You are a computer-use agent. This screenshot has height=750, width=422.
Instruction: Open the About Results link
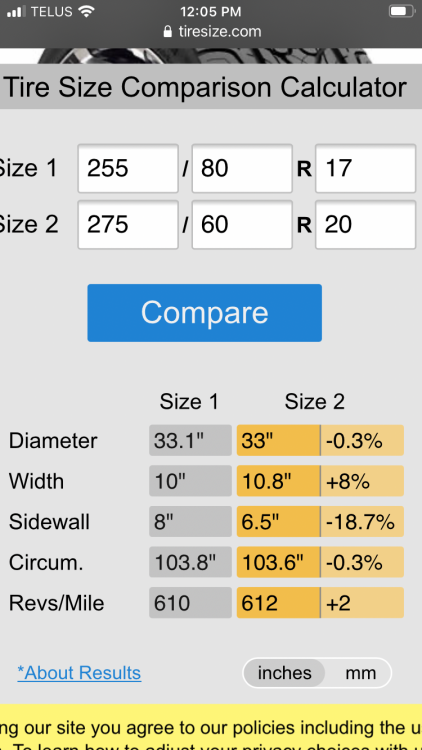(79, 673)
